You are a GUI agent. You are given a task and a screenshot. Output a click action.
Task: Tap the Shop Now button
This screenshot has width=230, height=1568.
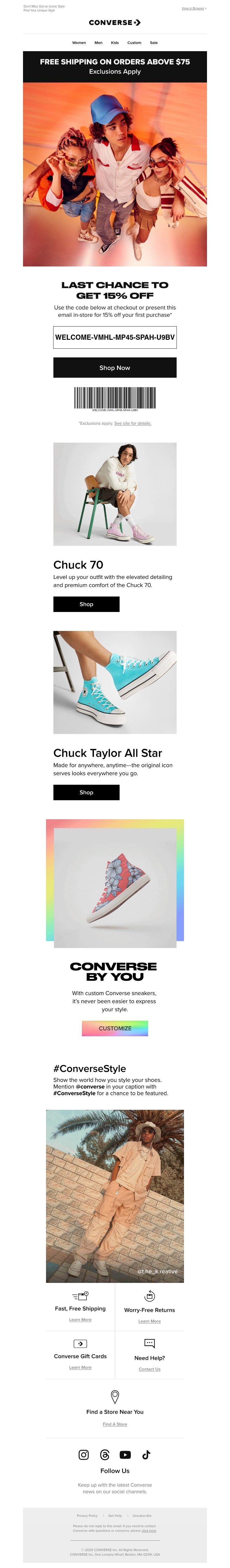point(115,368)
